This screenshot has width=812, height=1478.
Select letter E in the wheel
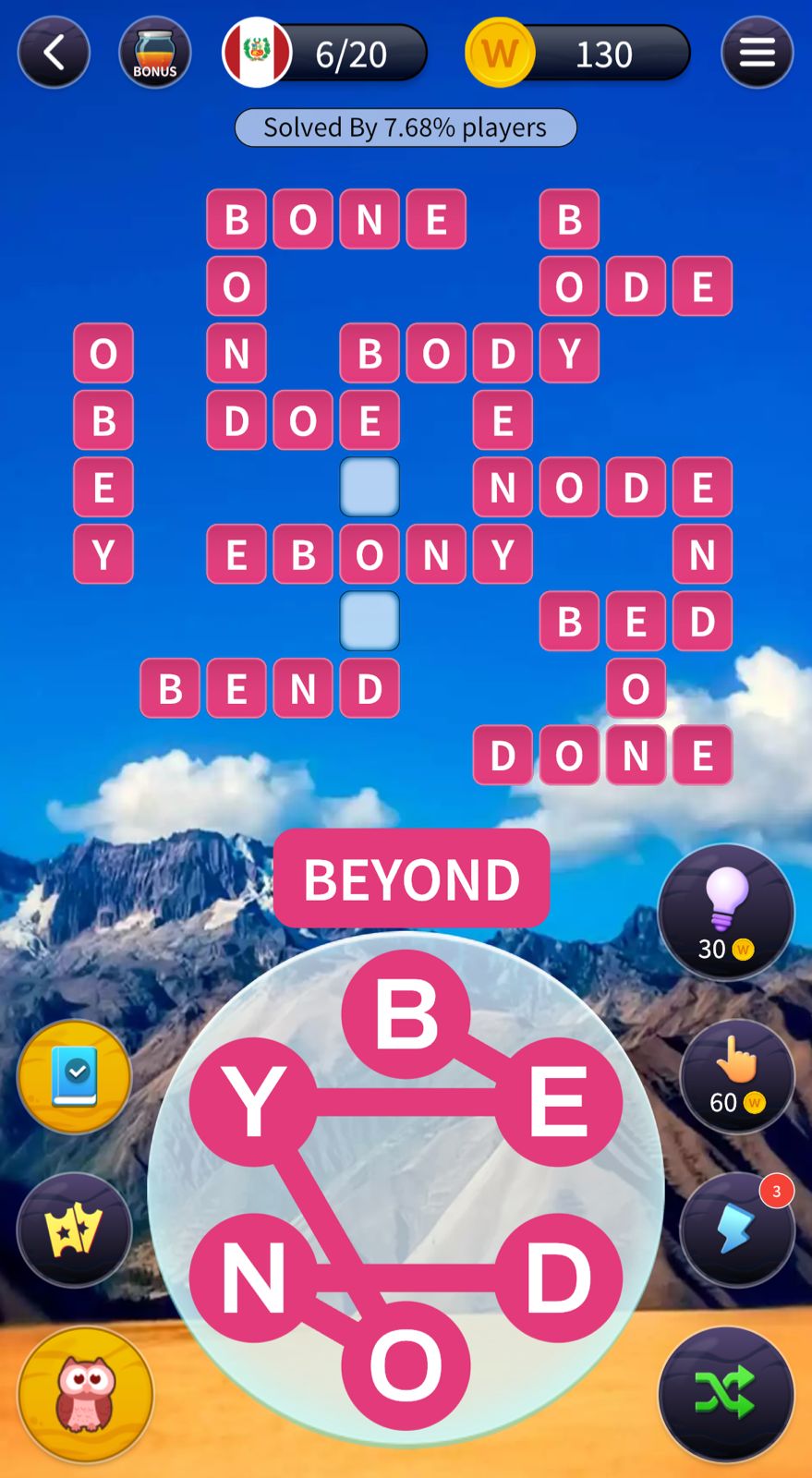coord(558,1101)
